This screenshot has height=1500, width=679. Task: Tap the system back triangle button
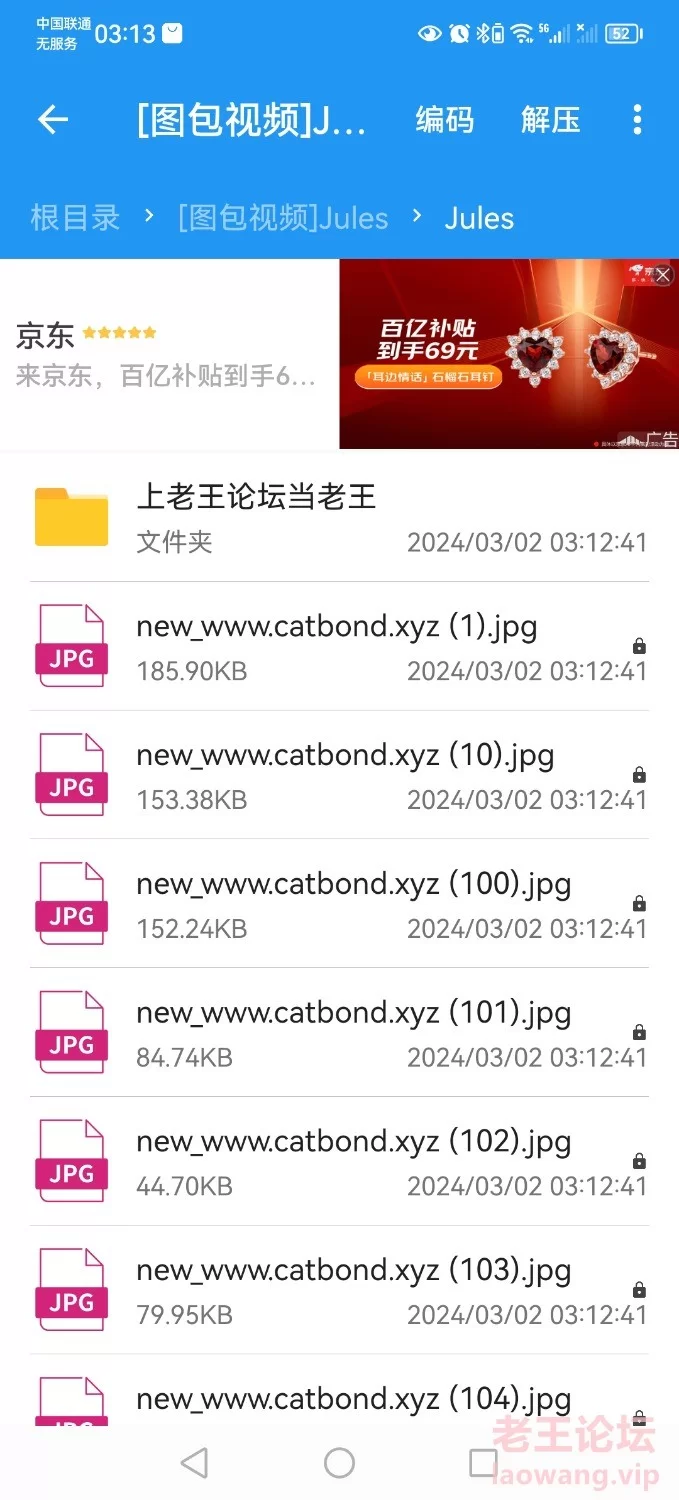point(194,1463)
